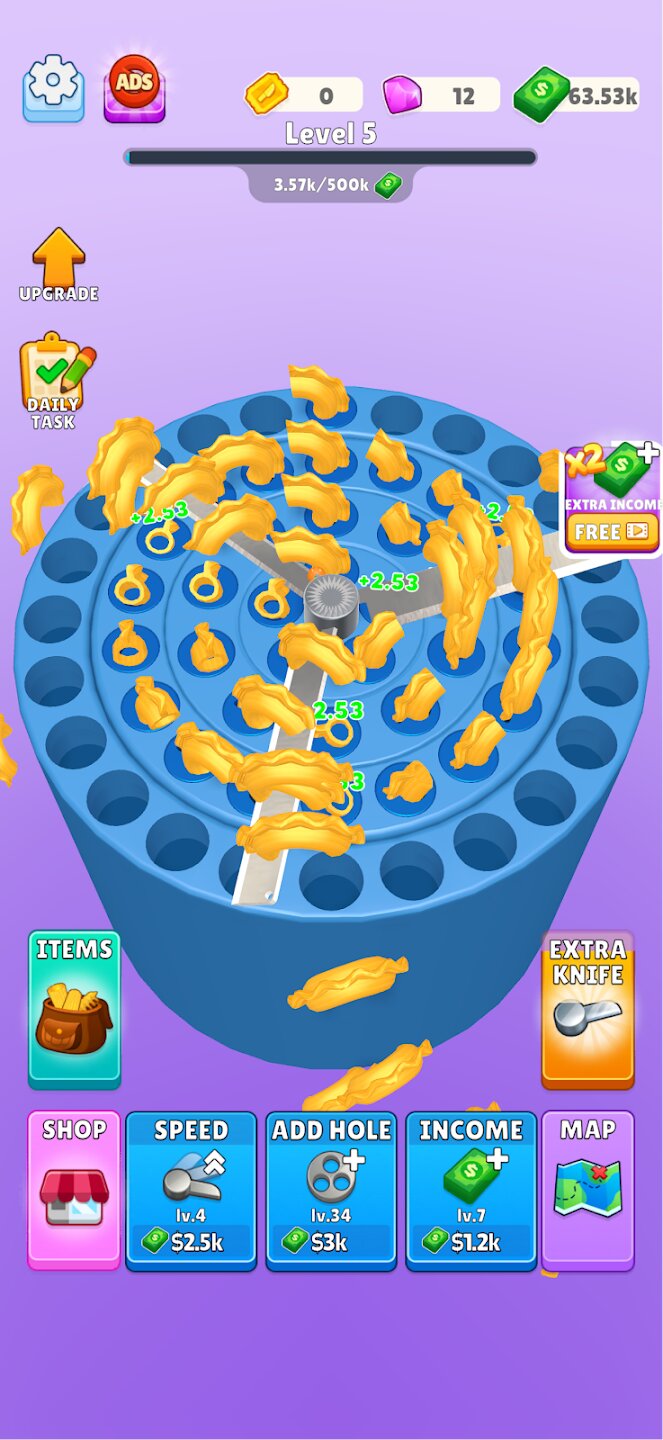Claim the free x2 Extra Income
This screenshot has height=1440, width=663.
tap(612, 531)
